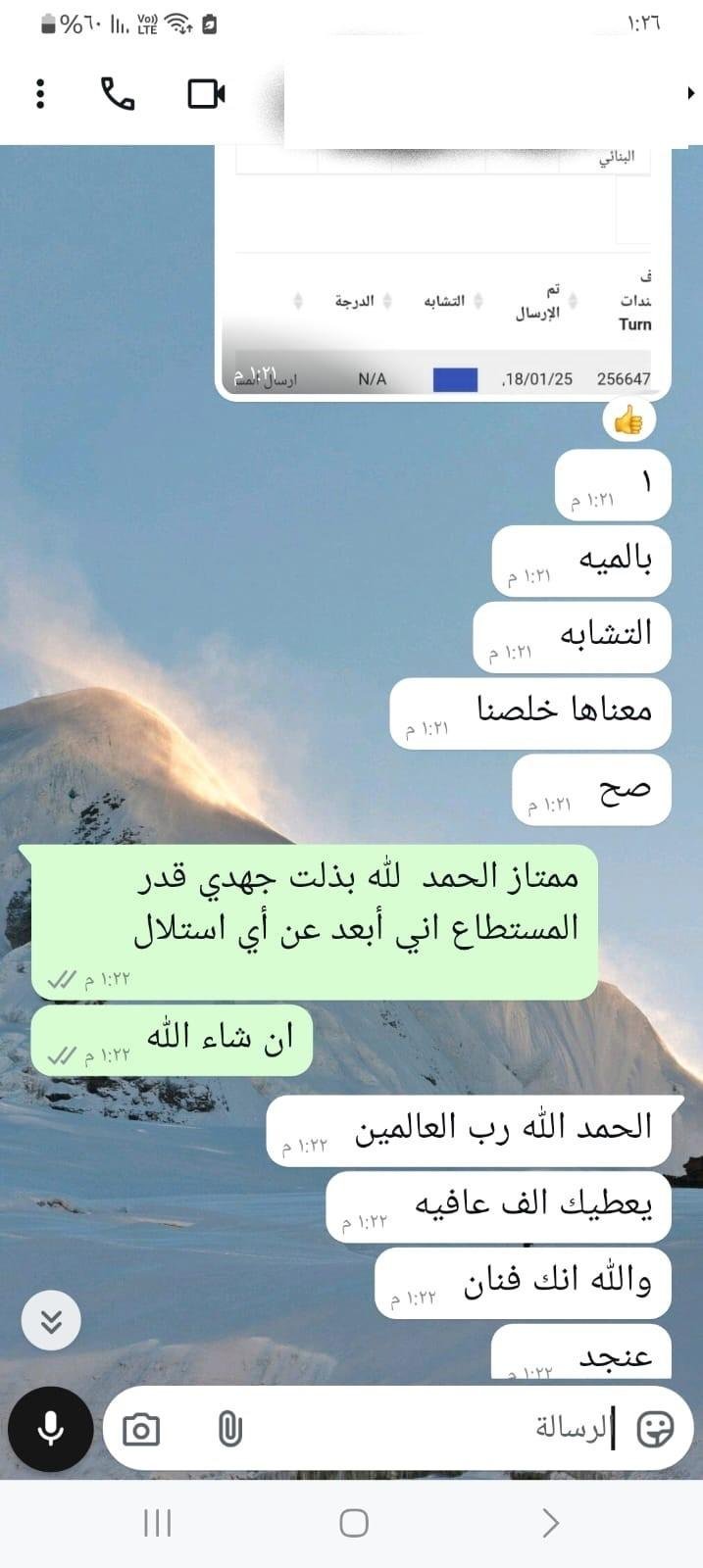Record a voice message with the microphone
This screenshot has width=703, height=1568.
click(x=51, y=1430)
